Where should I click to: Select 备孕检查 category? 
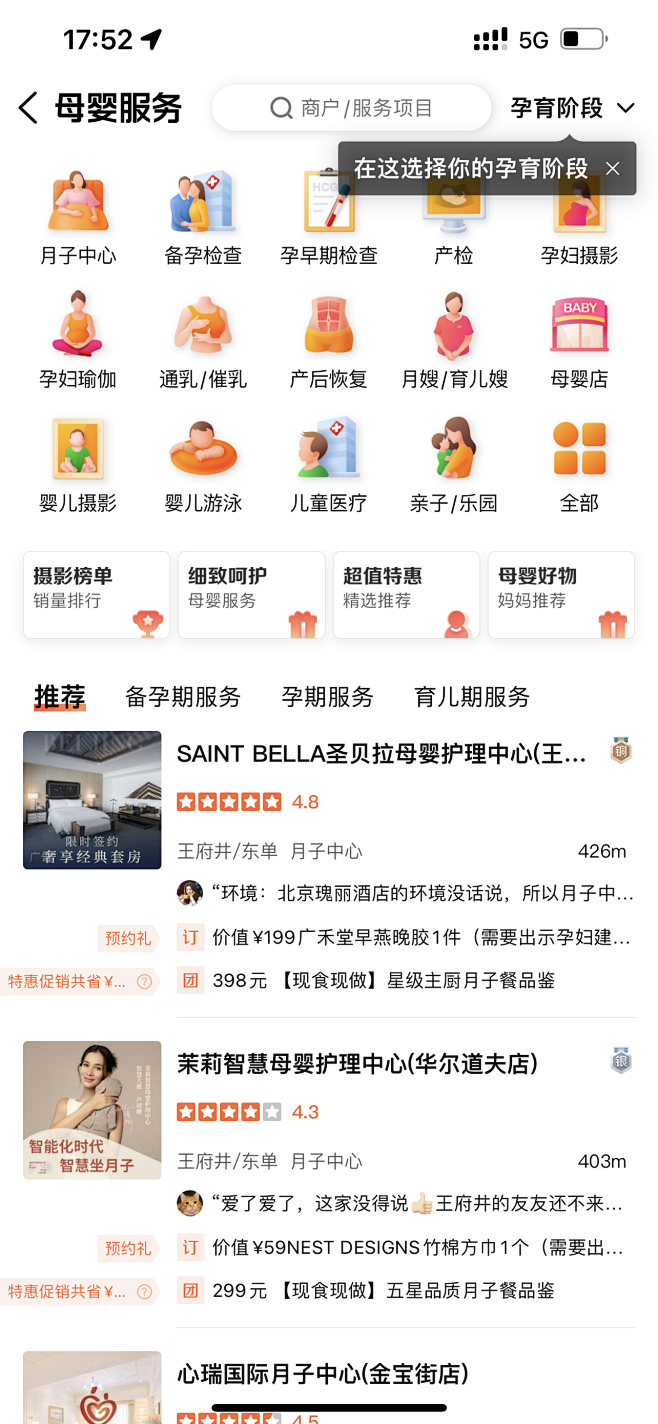pos(203,220)
